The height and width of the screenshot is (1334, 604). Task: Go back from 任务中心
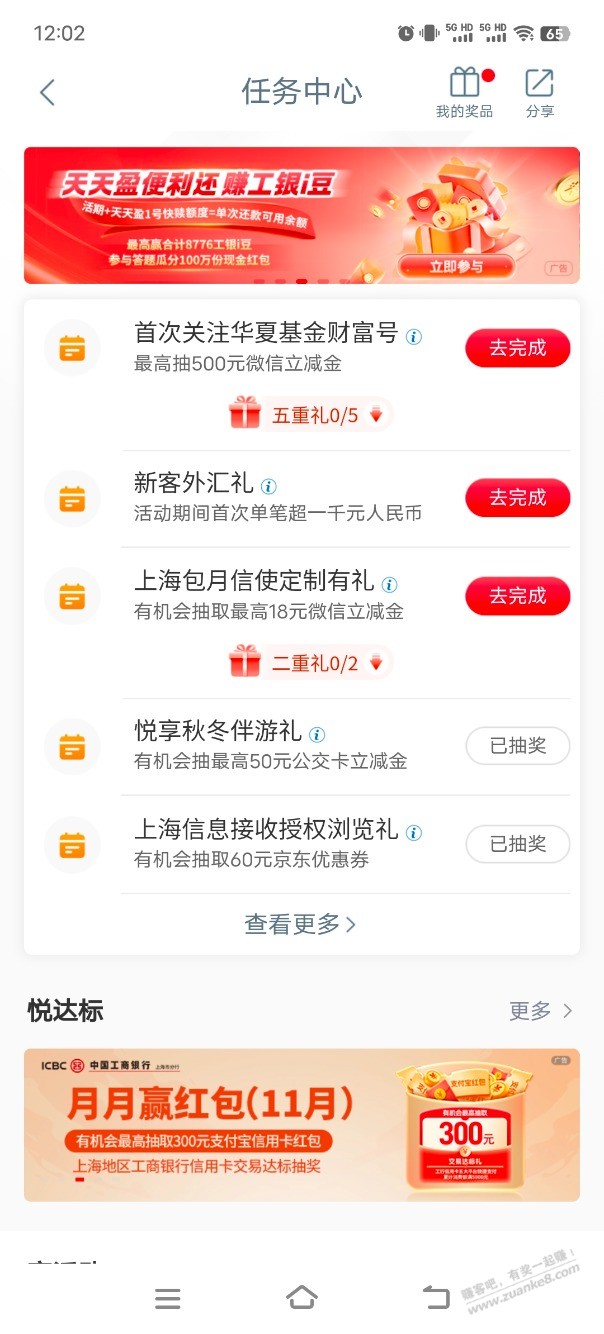pos(47,93)
